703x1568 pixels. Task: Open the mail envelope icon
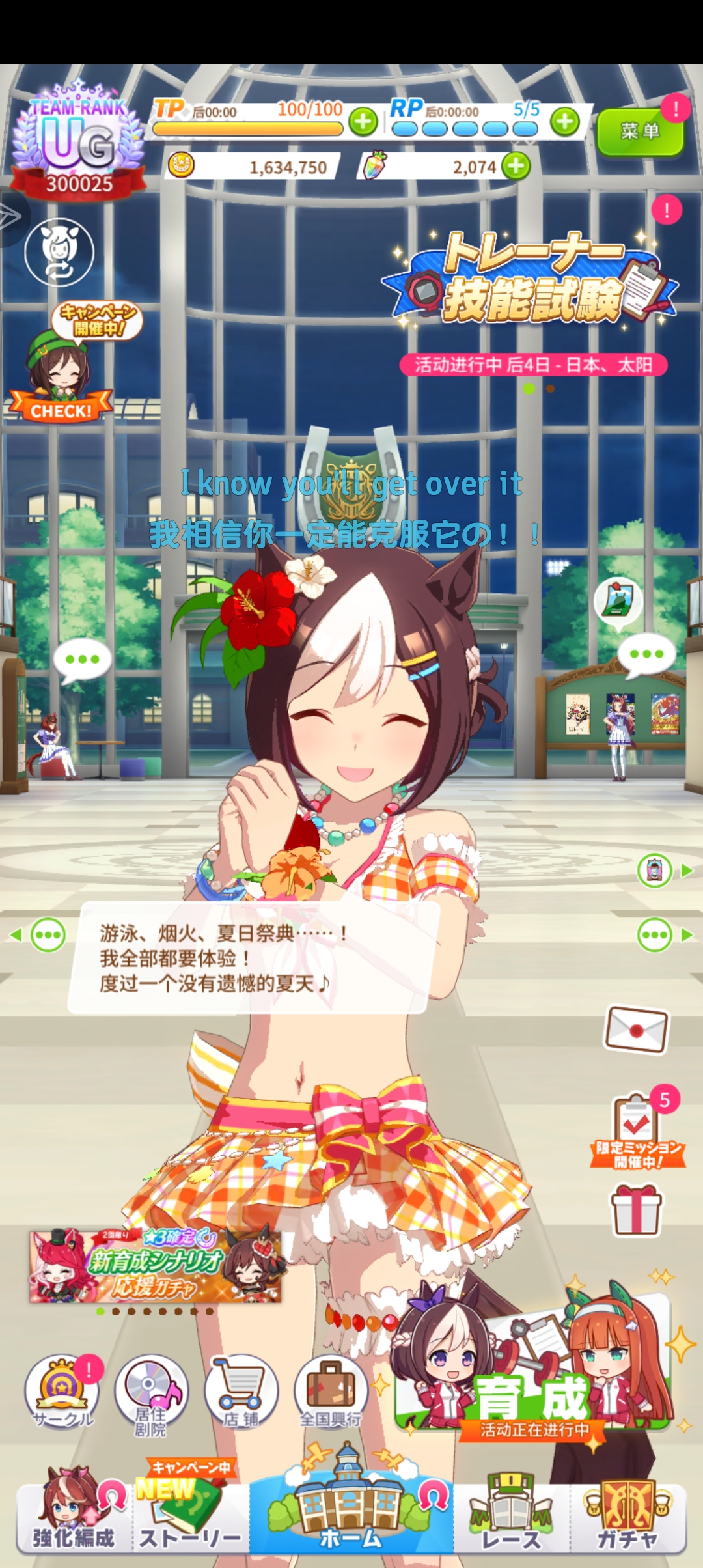point(637,1029)
